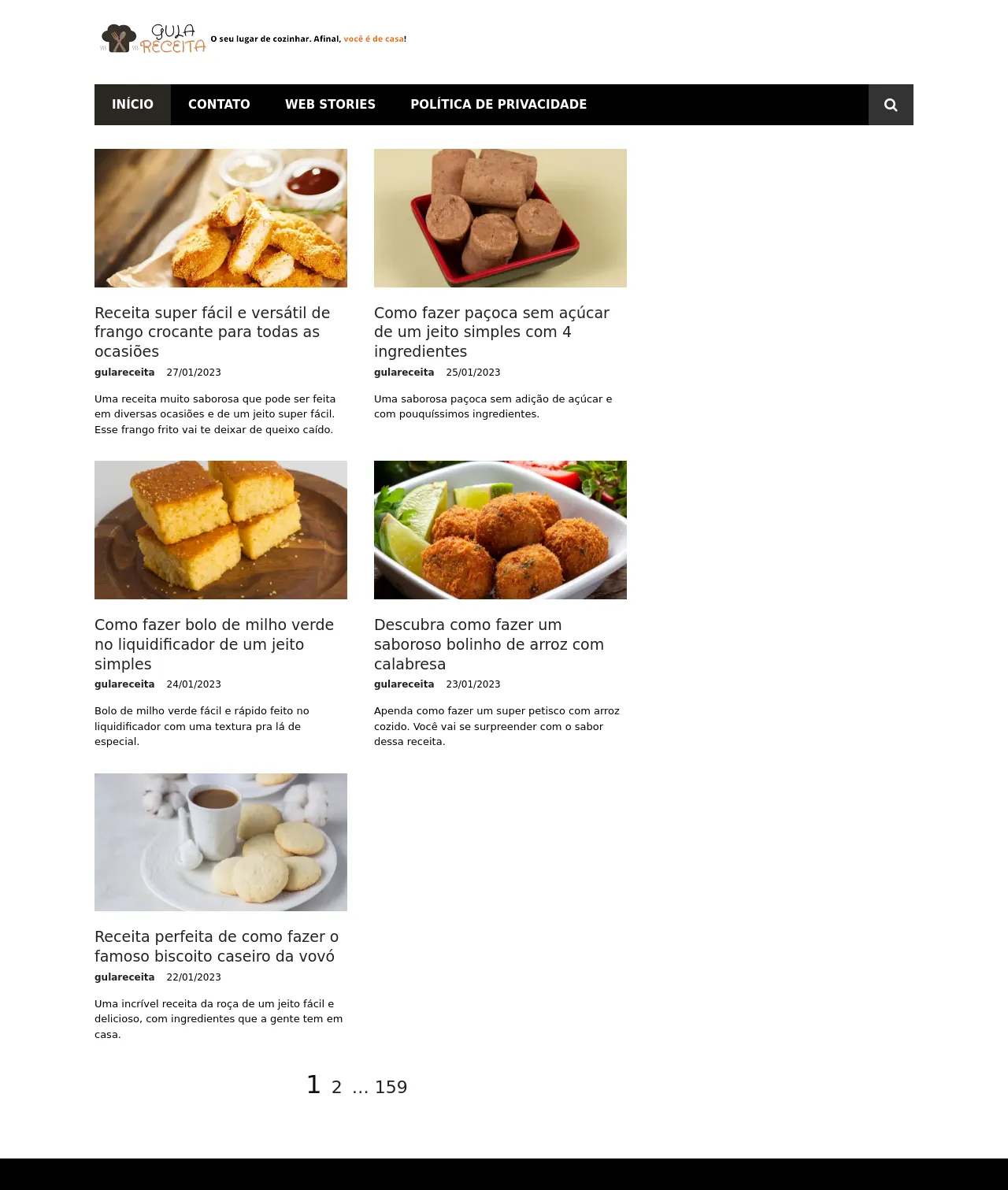Open the paçoca recipe photo
The image size is (1008, 1190).
500,218
